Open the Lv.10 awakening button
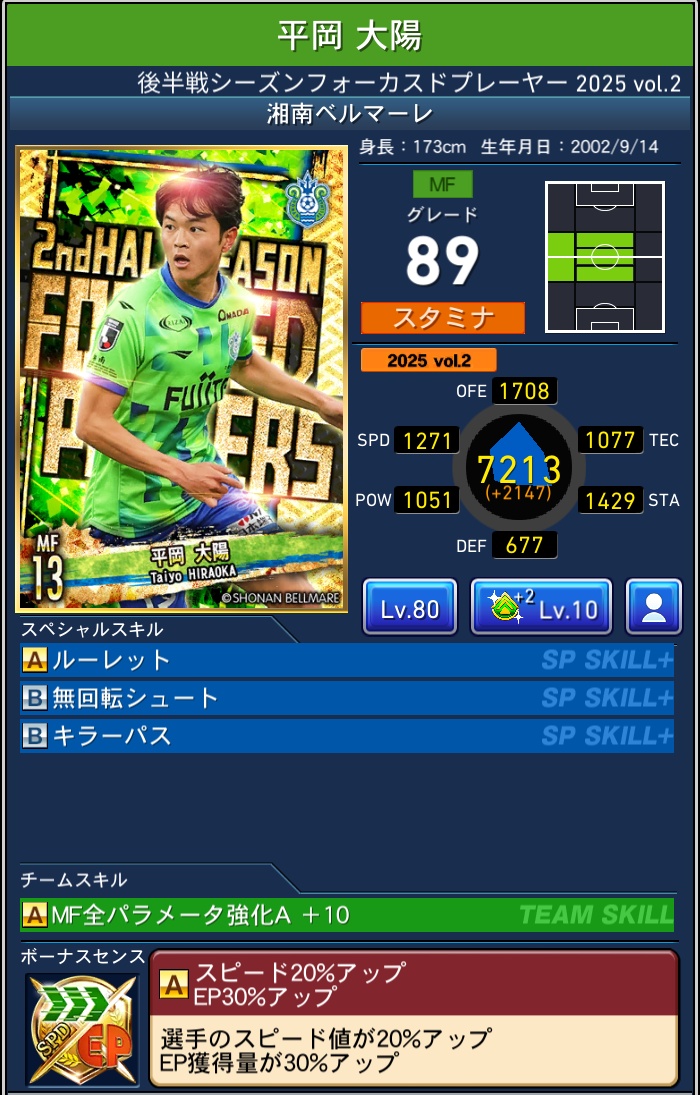This screenshot has width=700, height=1095. pyautogui.click(x=540, y=607)
